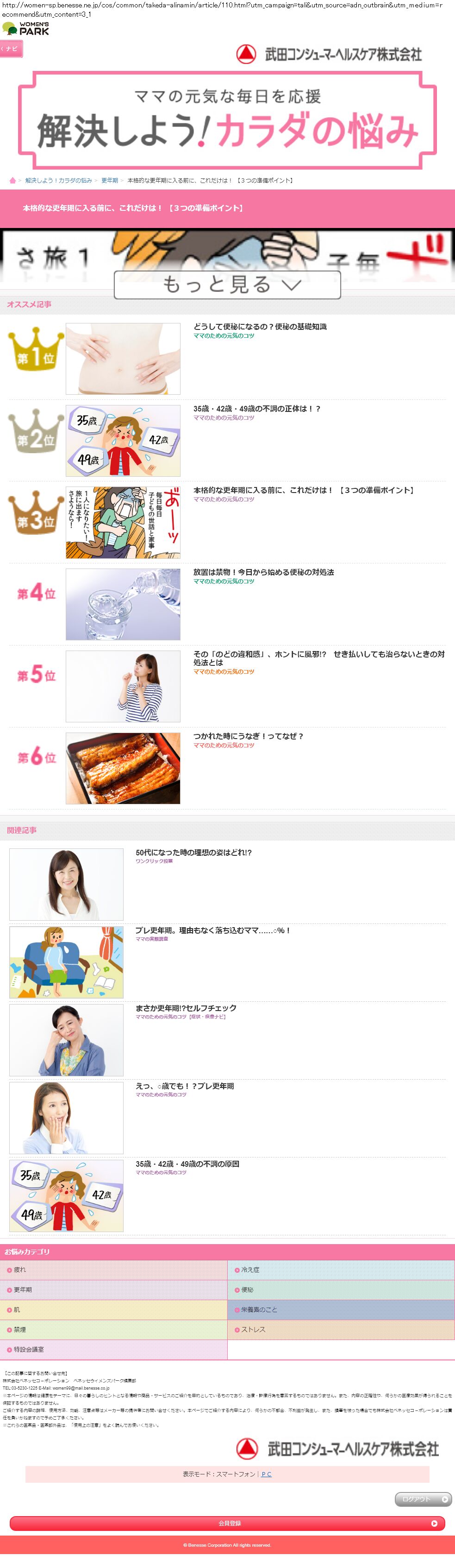455x1568 pixels.
Task: Open related article プレ更年期。理由もなく落ち込むママ
Action: tap(212, 931)
